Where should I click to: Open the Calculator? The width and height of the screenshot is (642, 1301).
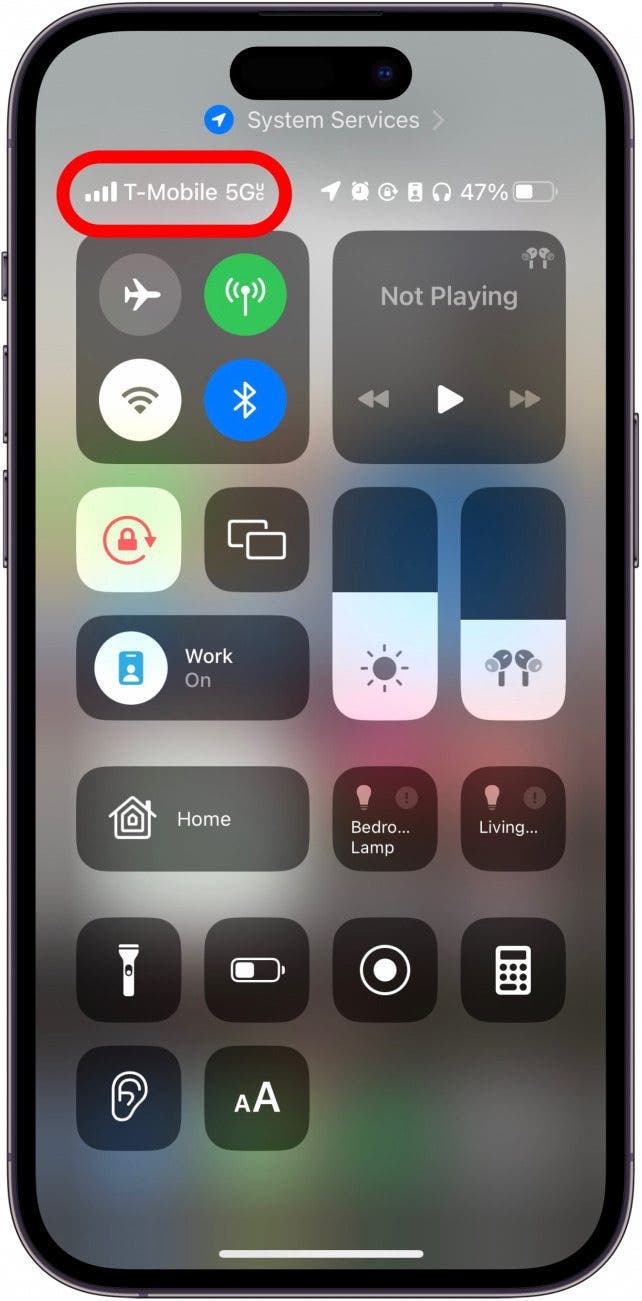512,969
